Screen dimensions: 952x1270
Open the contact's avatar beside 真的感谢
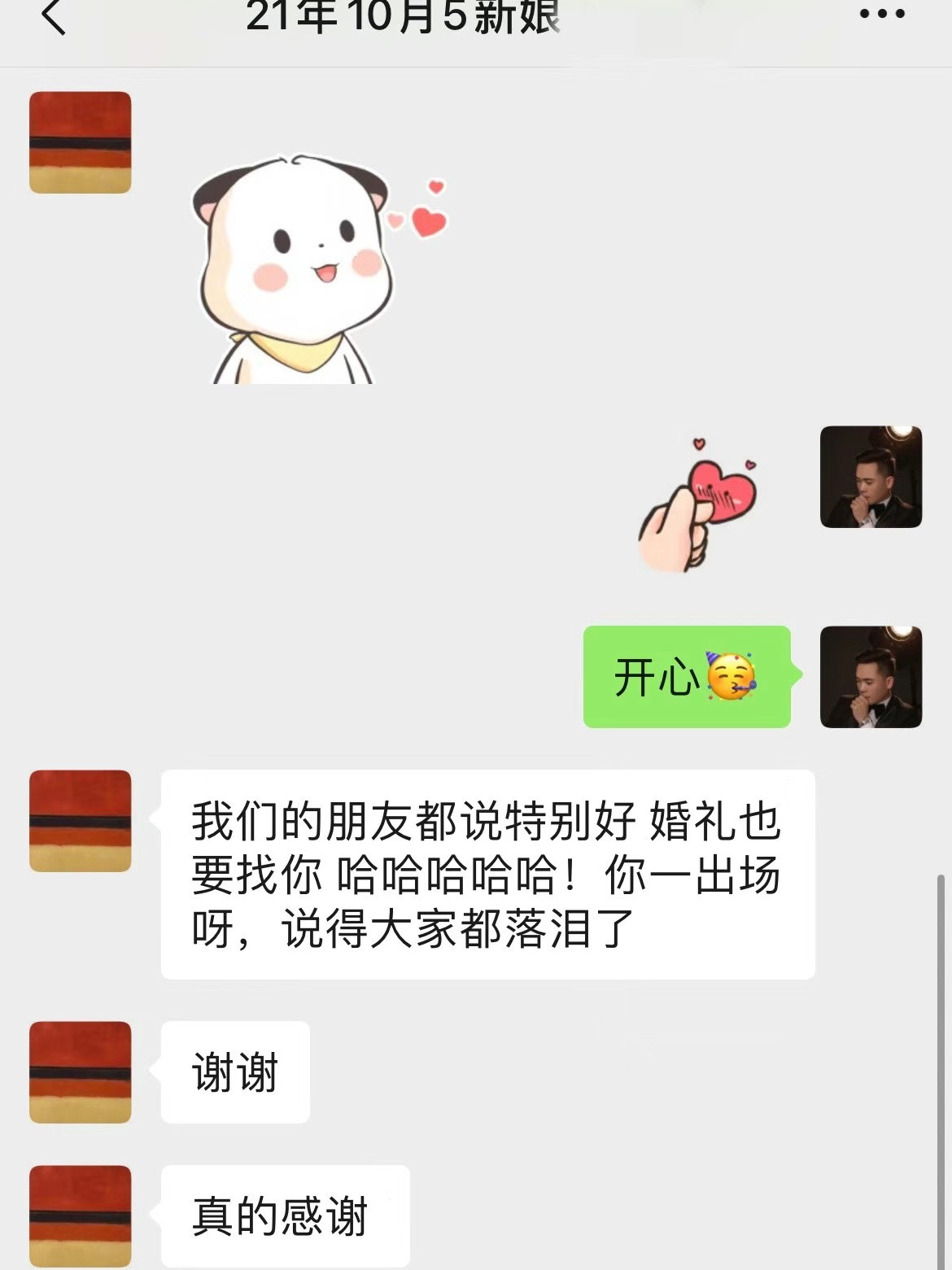[80, 1215]
